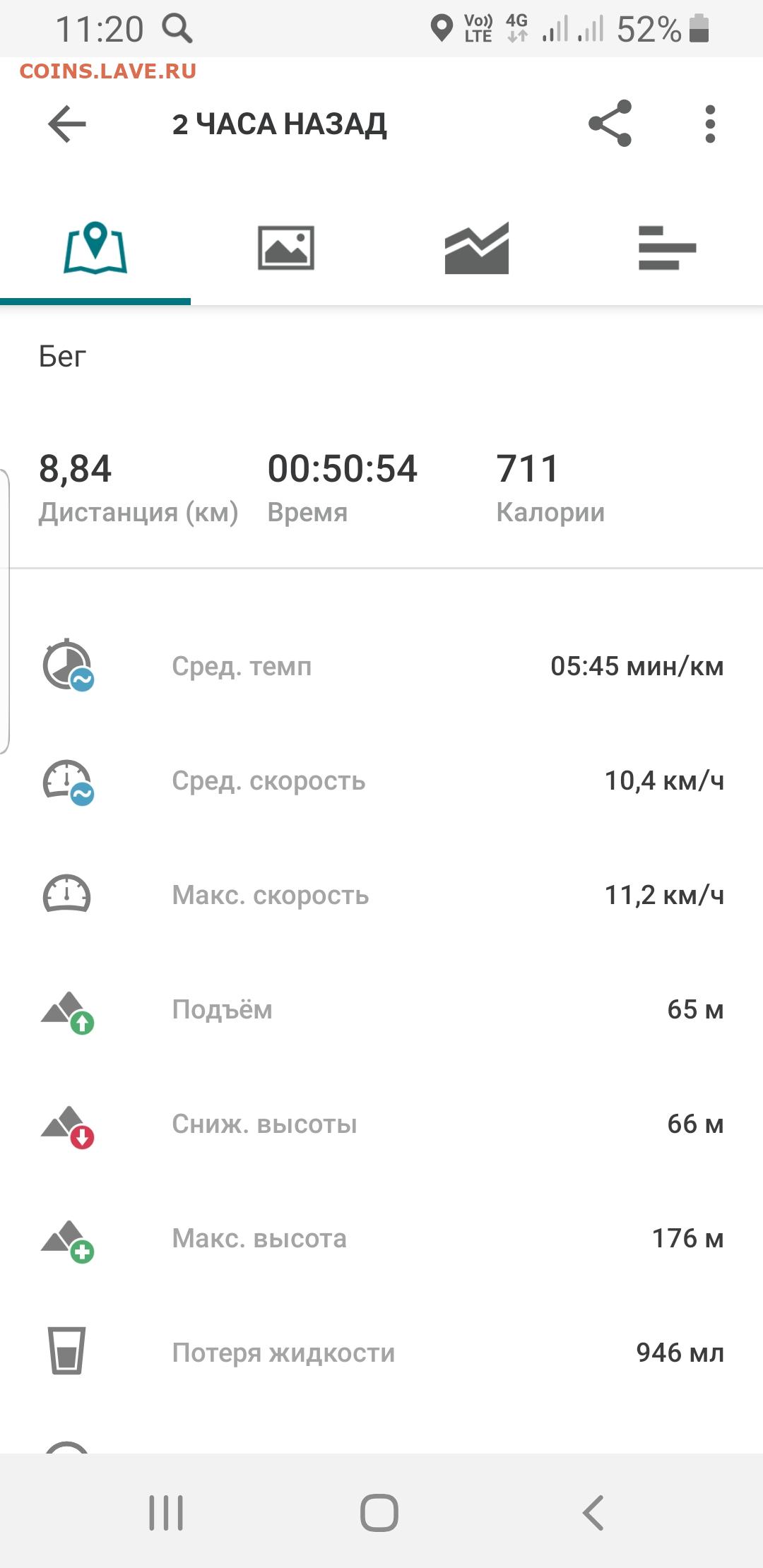The image size is (763, 1568).
Task: Go back using the top-left arrow
Action: [x=67, y=124]
